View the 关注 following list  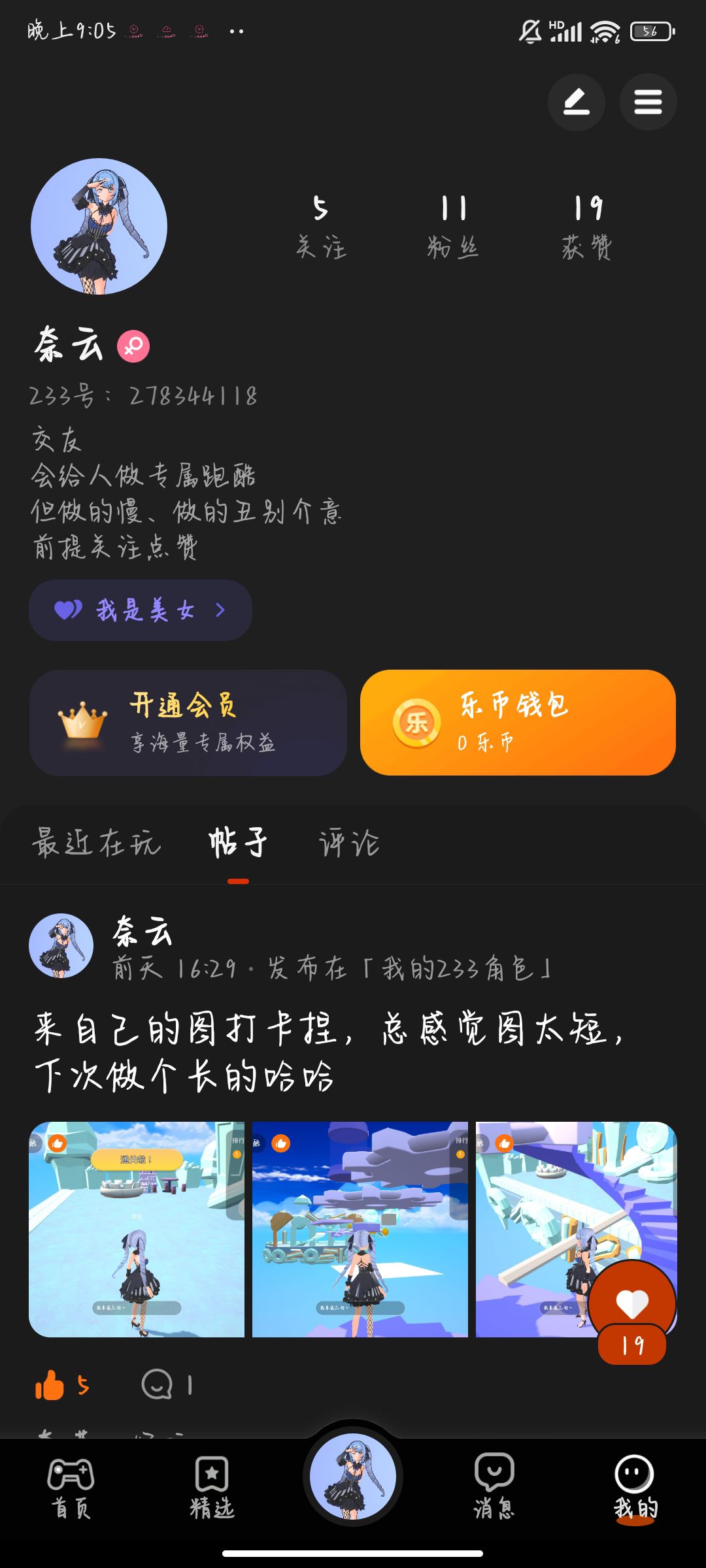click(x=320, y=227)
